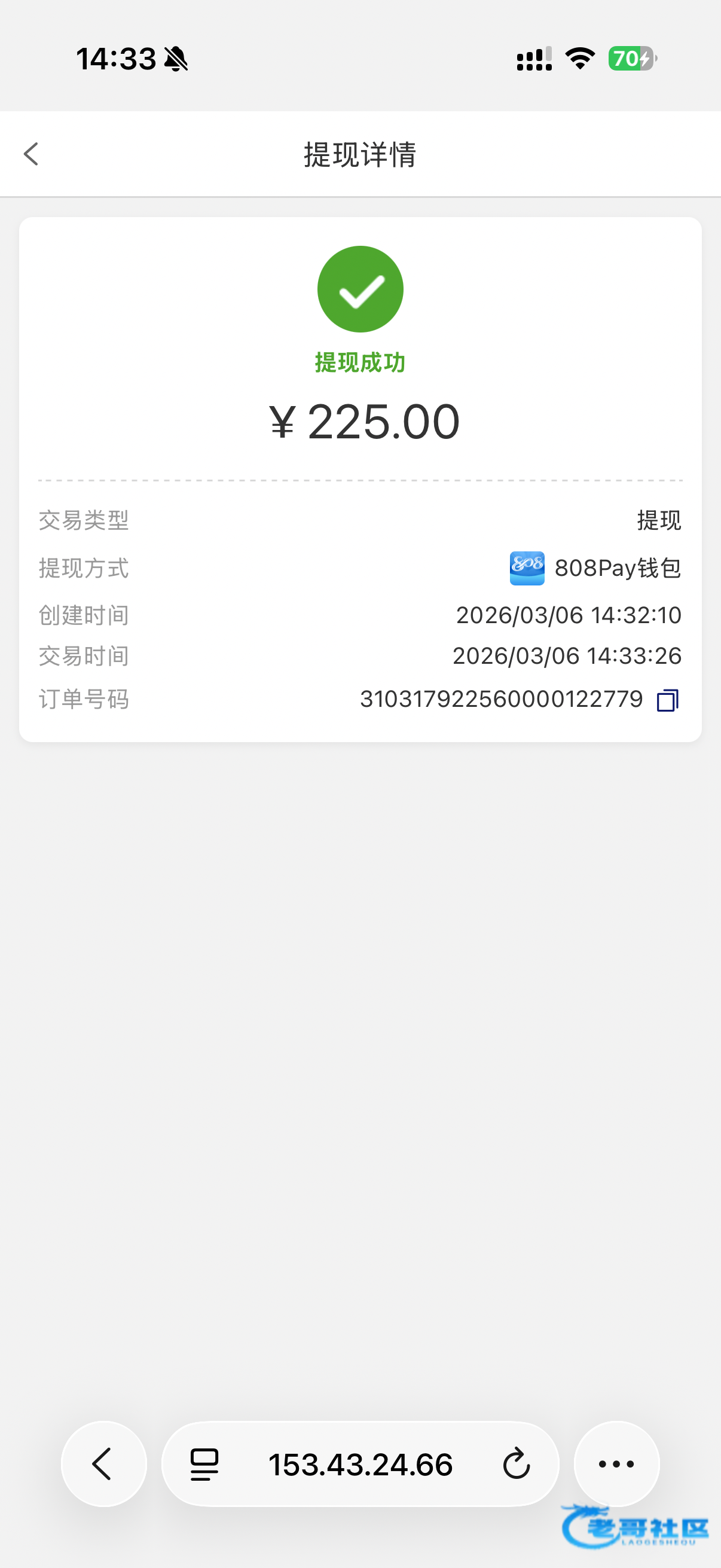Image resolution: width=721 pixels, height=1568 pixels.
Task: Copy the order number 订单号码
Action: 667,700
